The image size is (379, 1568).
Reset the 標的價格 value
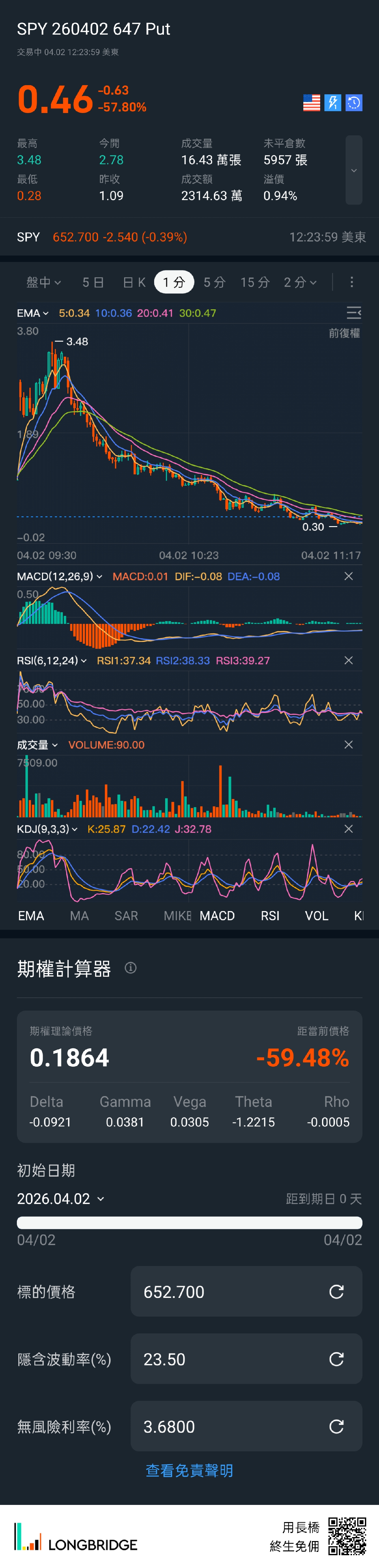(336, 1292)
